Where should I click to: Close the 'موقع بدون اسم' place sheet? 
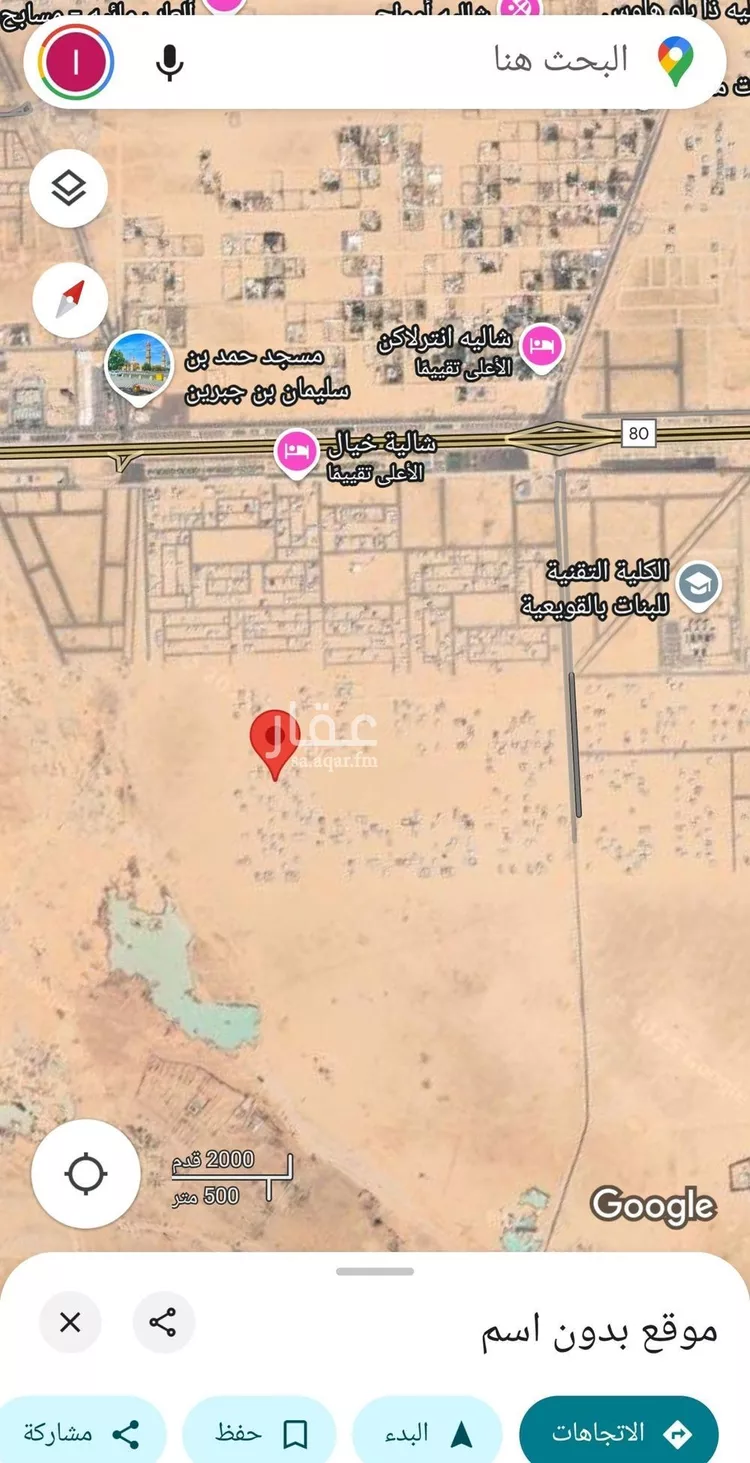(70, 1322)
